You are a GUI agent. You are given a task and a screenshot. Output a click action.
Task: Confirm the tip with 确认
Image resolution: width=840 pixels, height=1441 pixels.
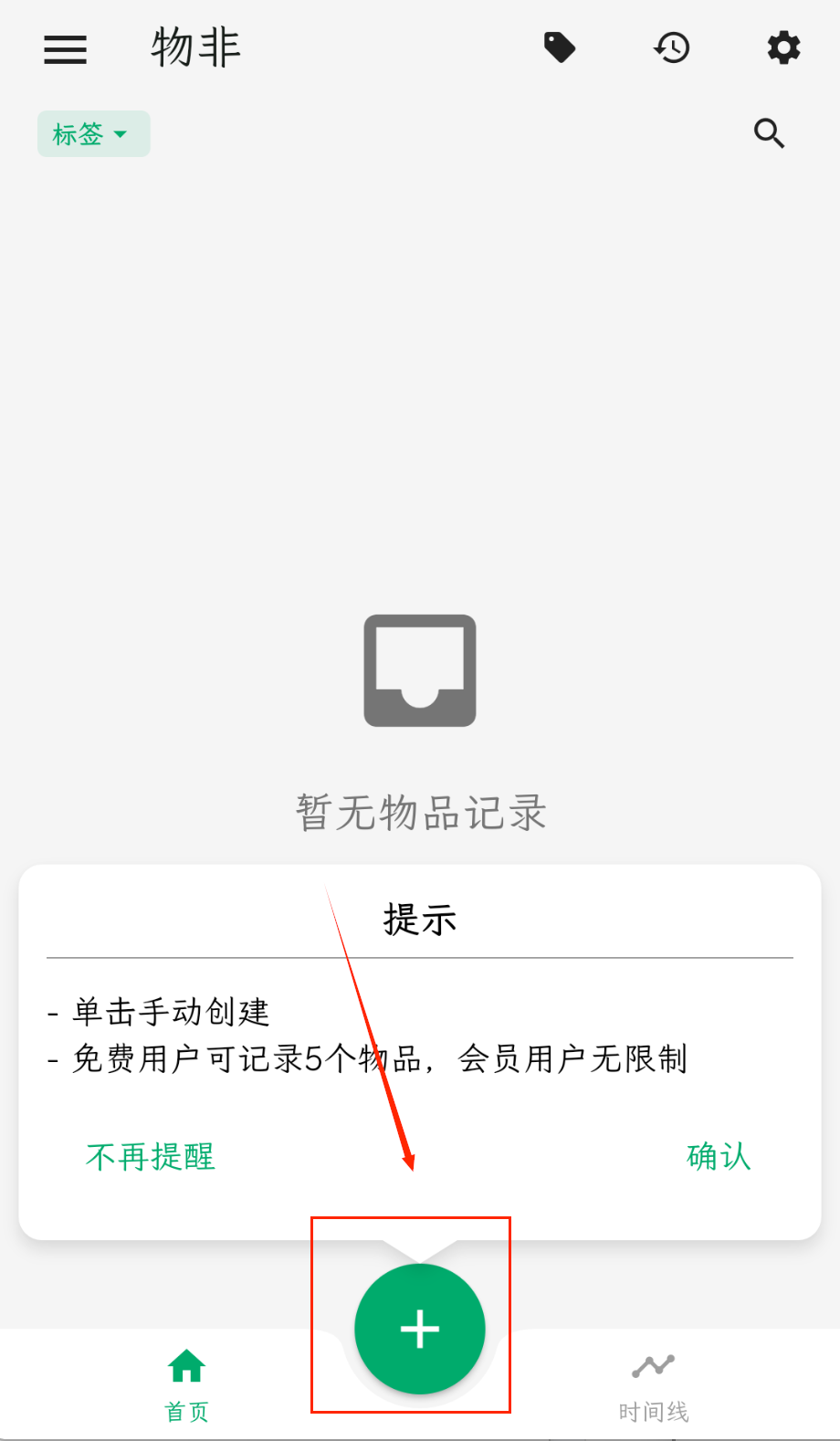coord(719,1156)
